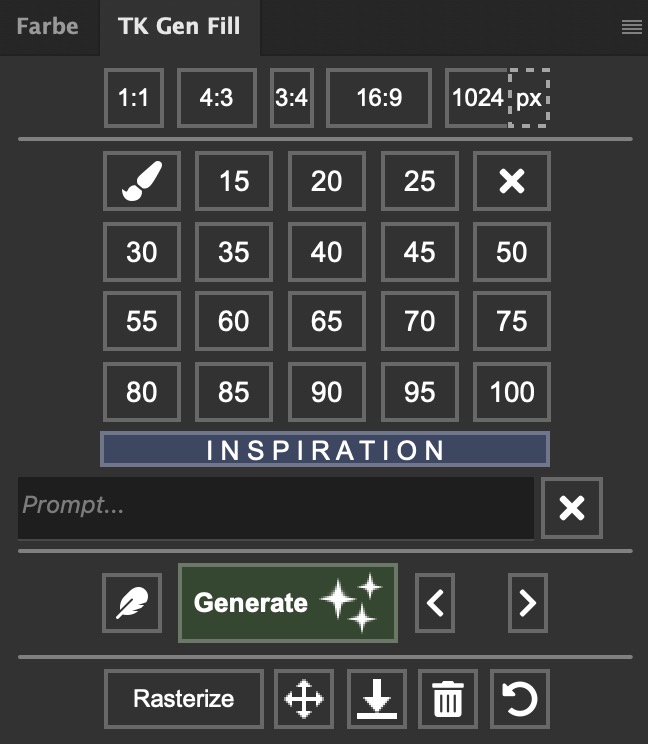Screen dimensions: 648x744
Task: Start generation with the Generate button
Action: pos(288,602)
